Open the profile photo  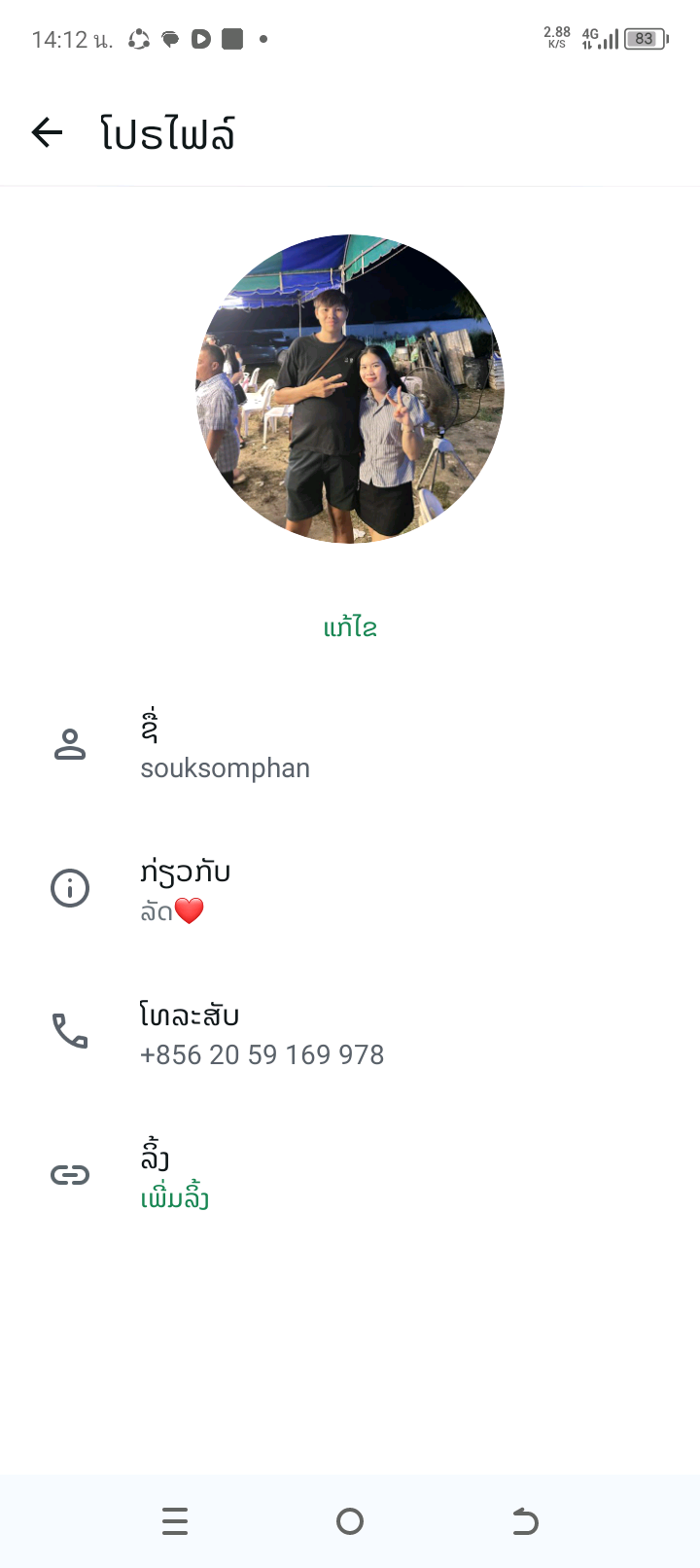350,389
